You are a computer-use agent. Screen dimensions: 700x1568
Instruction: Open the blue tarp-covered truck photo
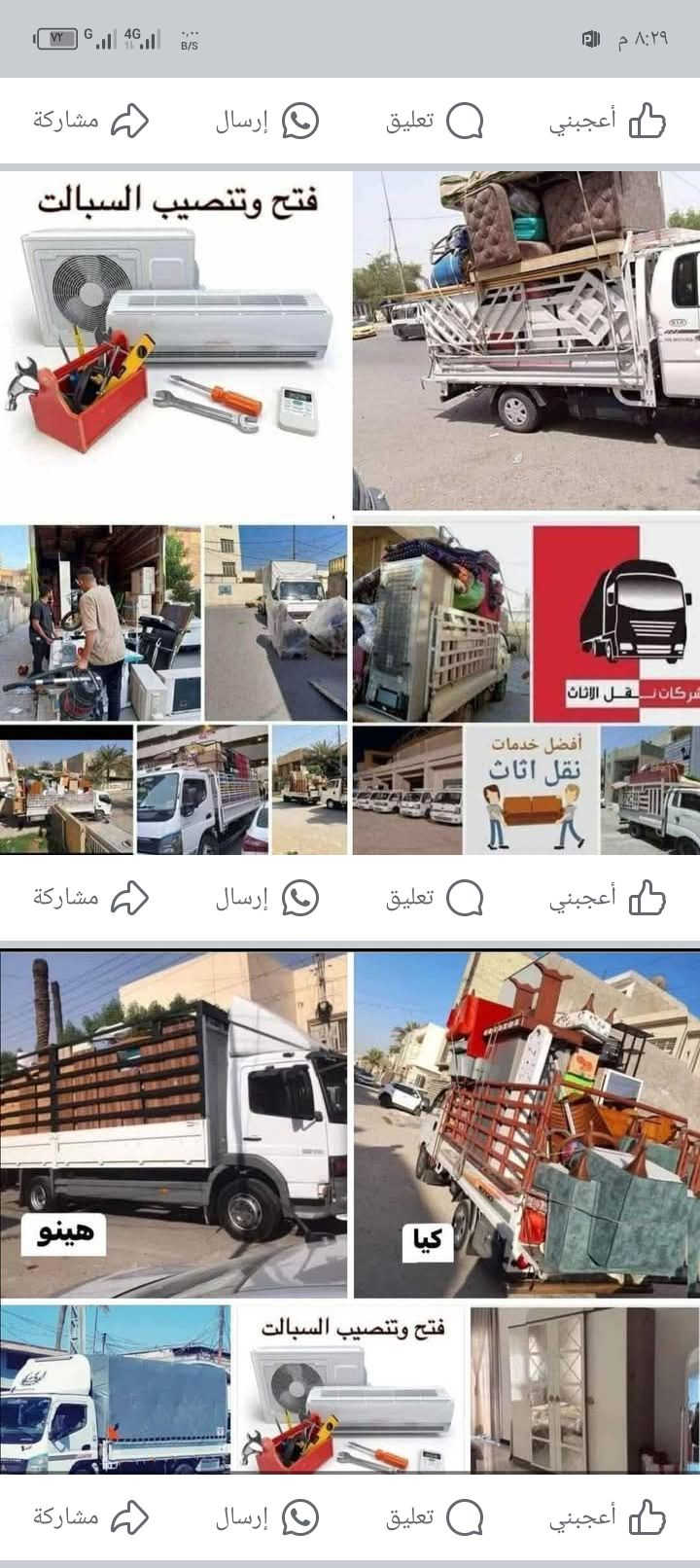[115, 1389]
